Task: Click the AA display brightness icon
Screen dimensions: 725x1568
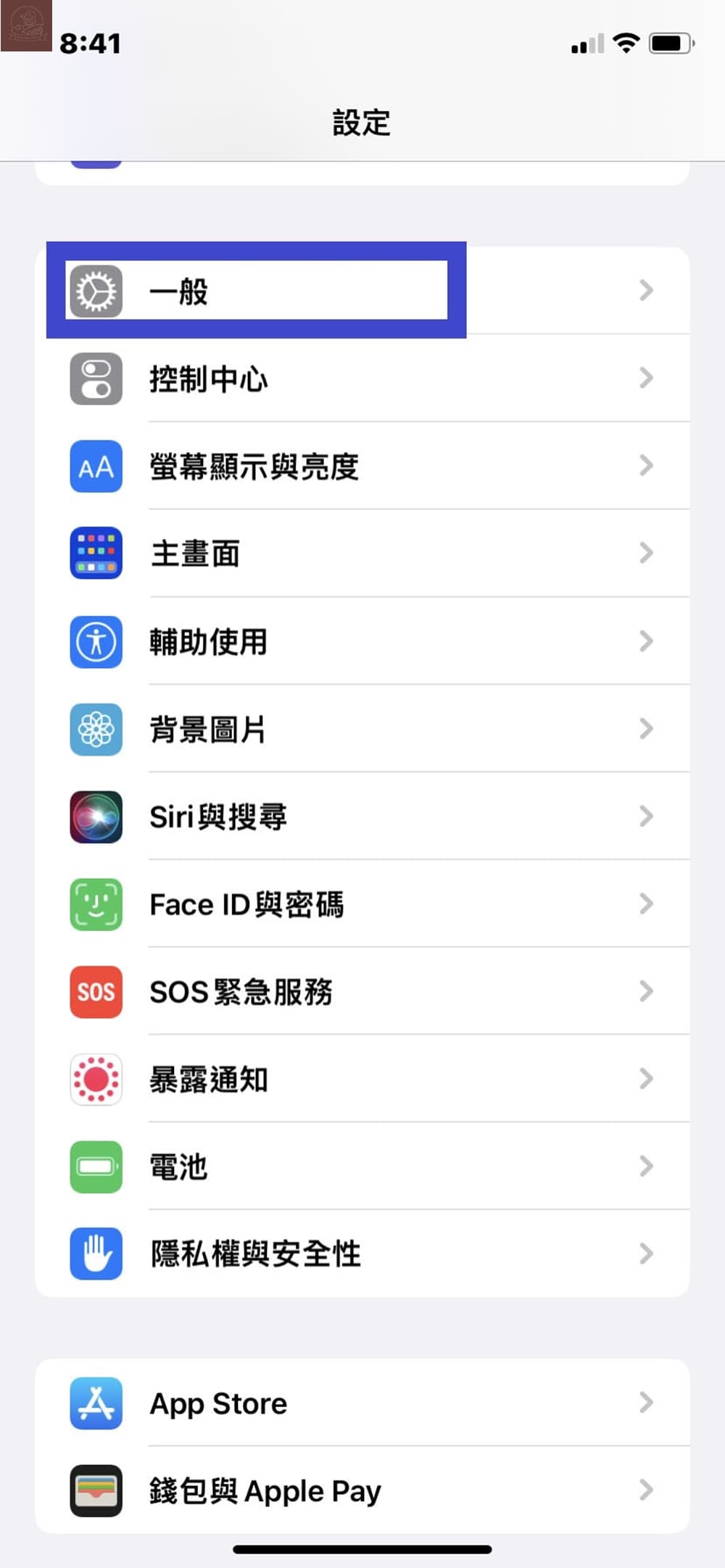Action: click(x=95, y=467)
